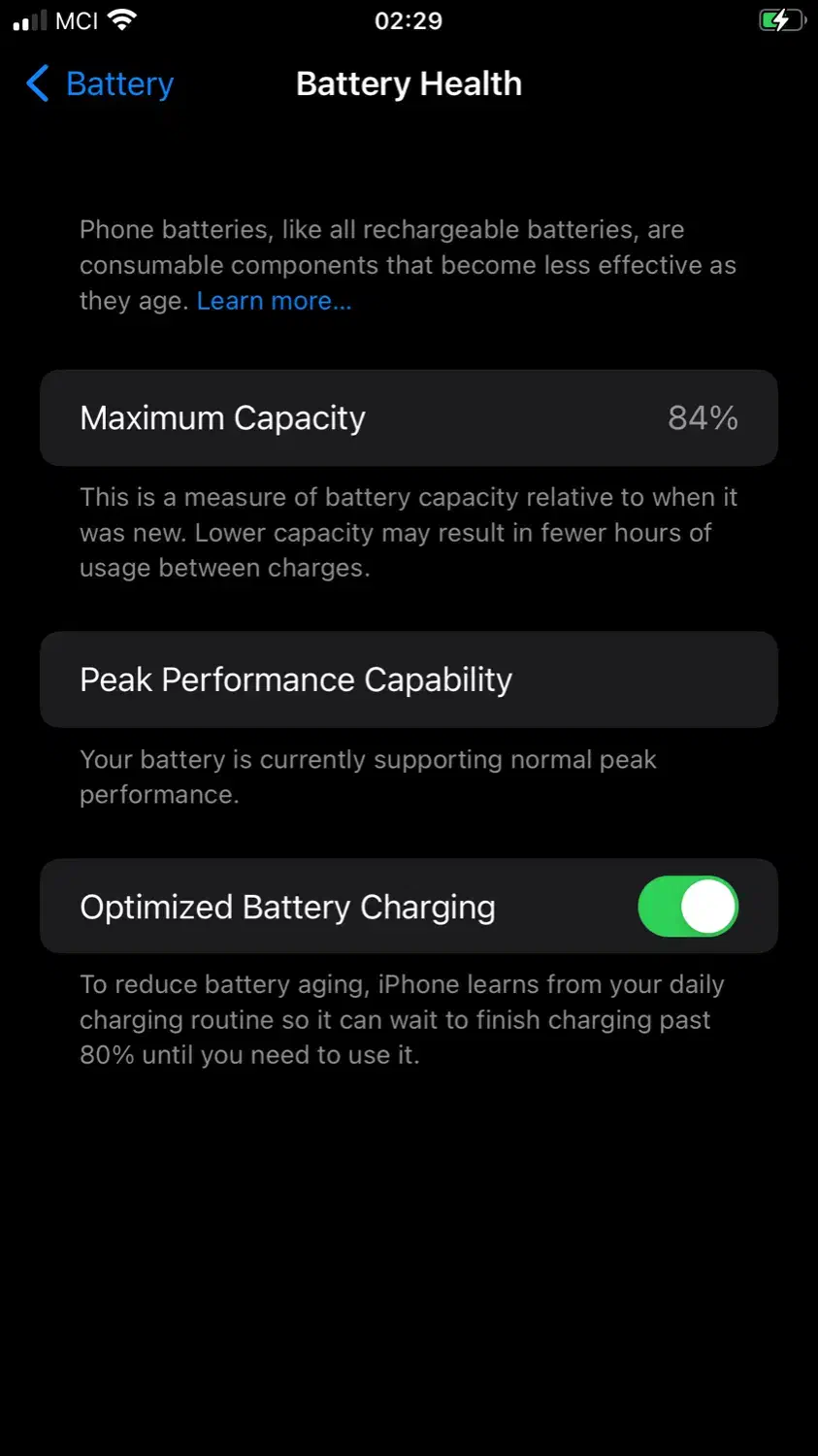The width and height of the screenshot is (818, 1456).
Task: Go back to Battery settings
Action: (x=100, y=84)
